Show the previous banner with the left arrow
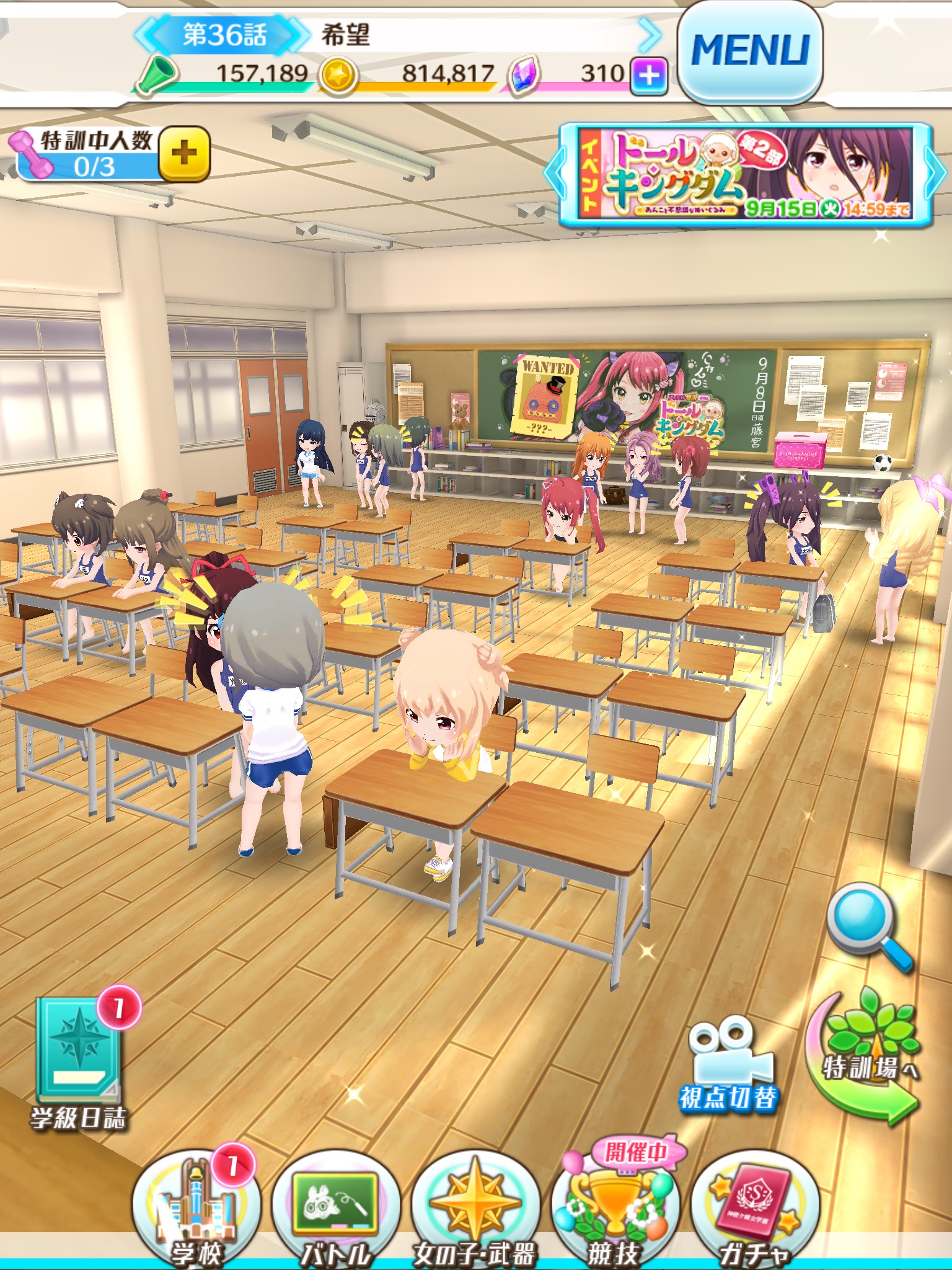952x1270 pixels. (x=555, y=174)
